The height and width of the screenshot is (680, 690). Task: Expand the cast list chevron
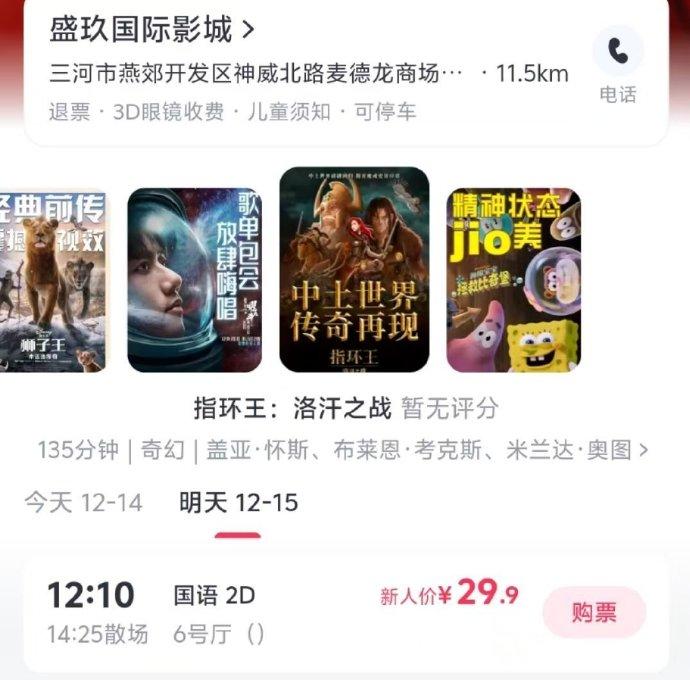642,450
